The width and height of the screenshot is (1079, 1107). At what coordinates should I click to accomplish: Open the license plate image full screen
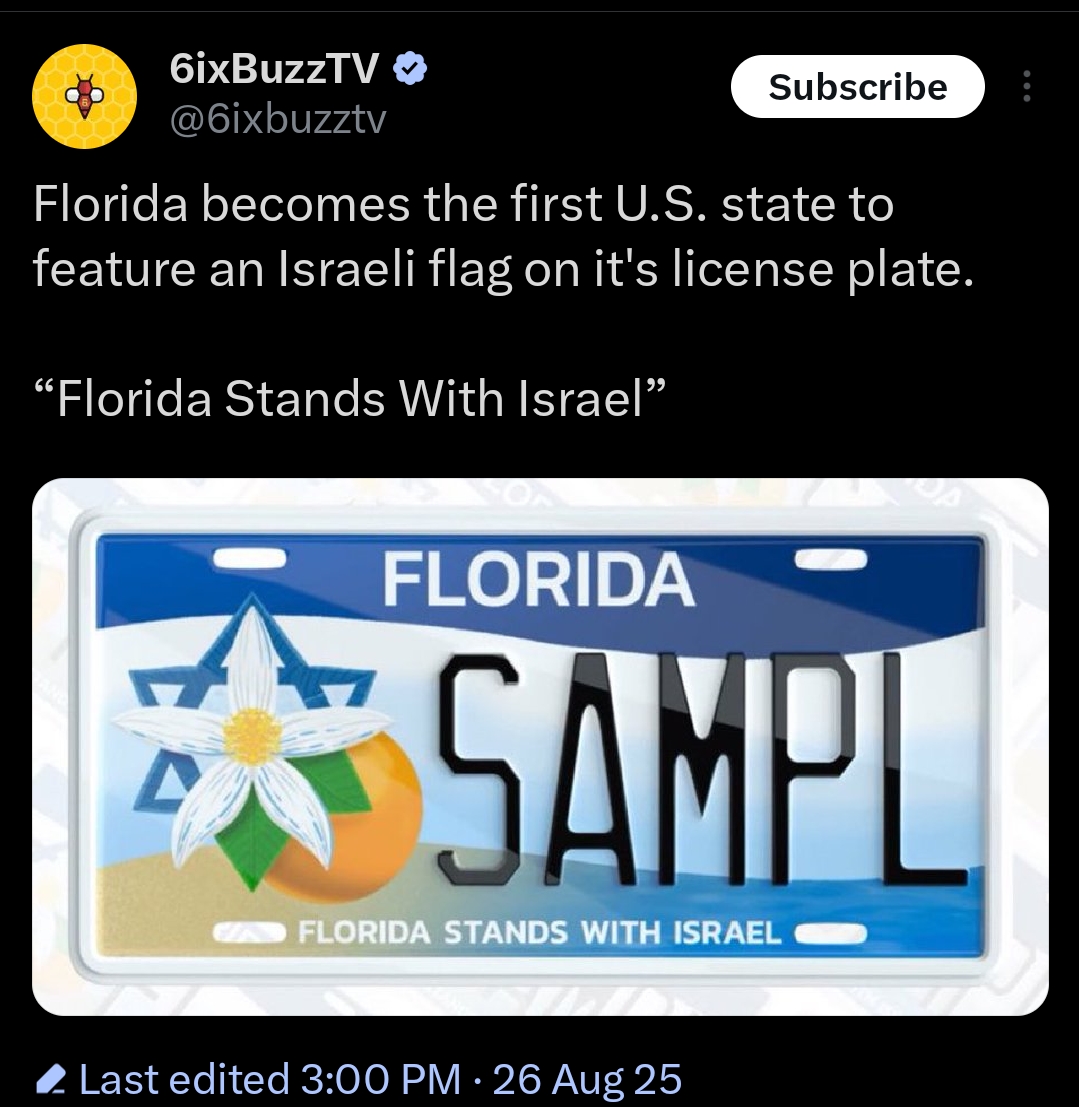[x=540, y=746]
